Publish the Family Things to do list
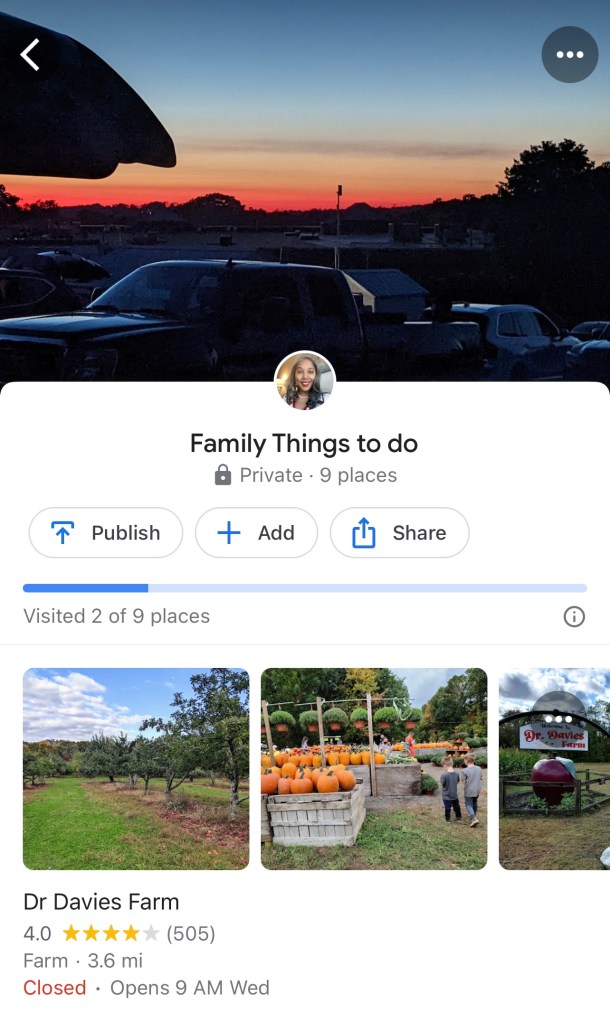Viewport: 610px width, 1023px height. [x=106, y=533]
